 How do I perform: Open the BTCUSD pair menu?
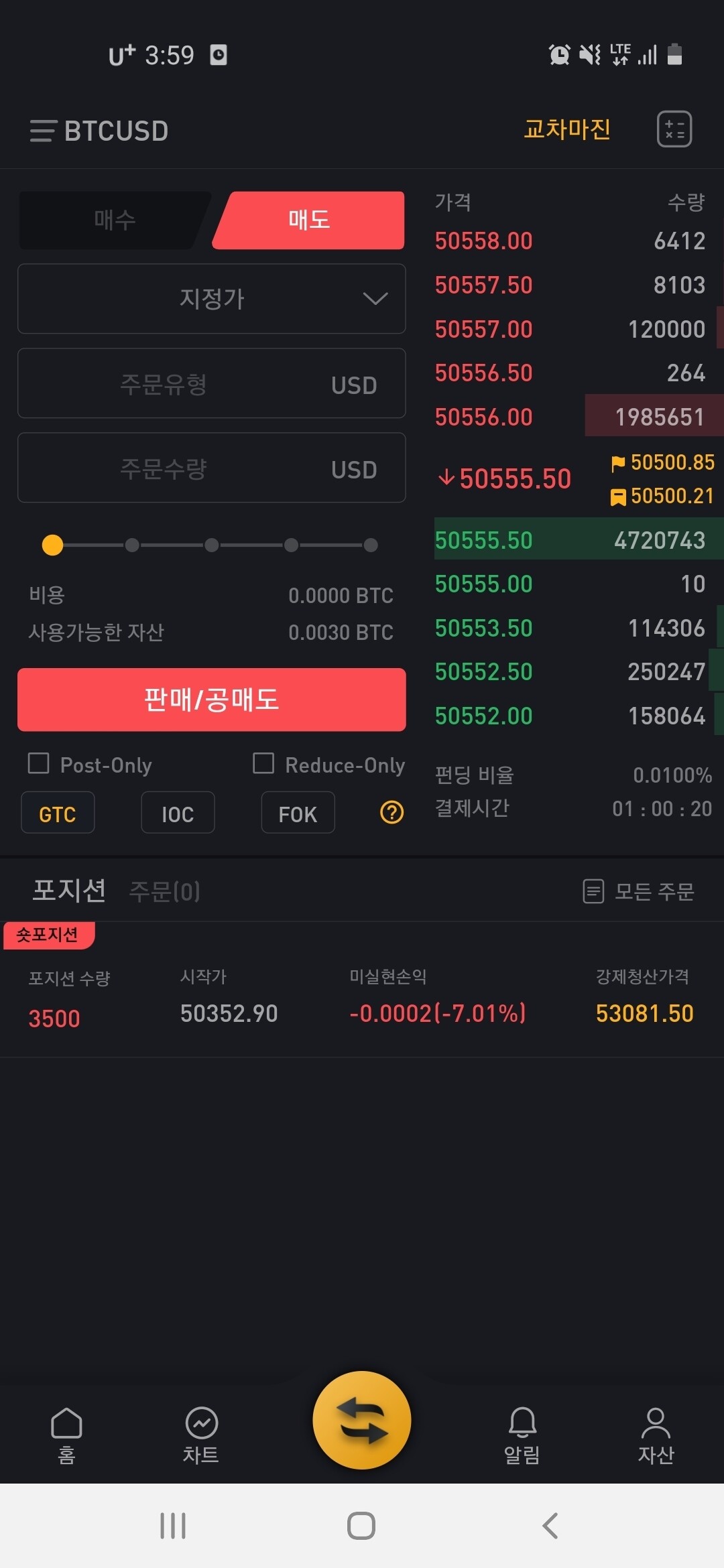pos(99,131)
